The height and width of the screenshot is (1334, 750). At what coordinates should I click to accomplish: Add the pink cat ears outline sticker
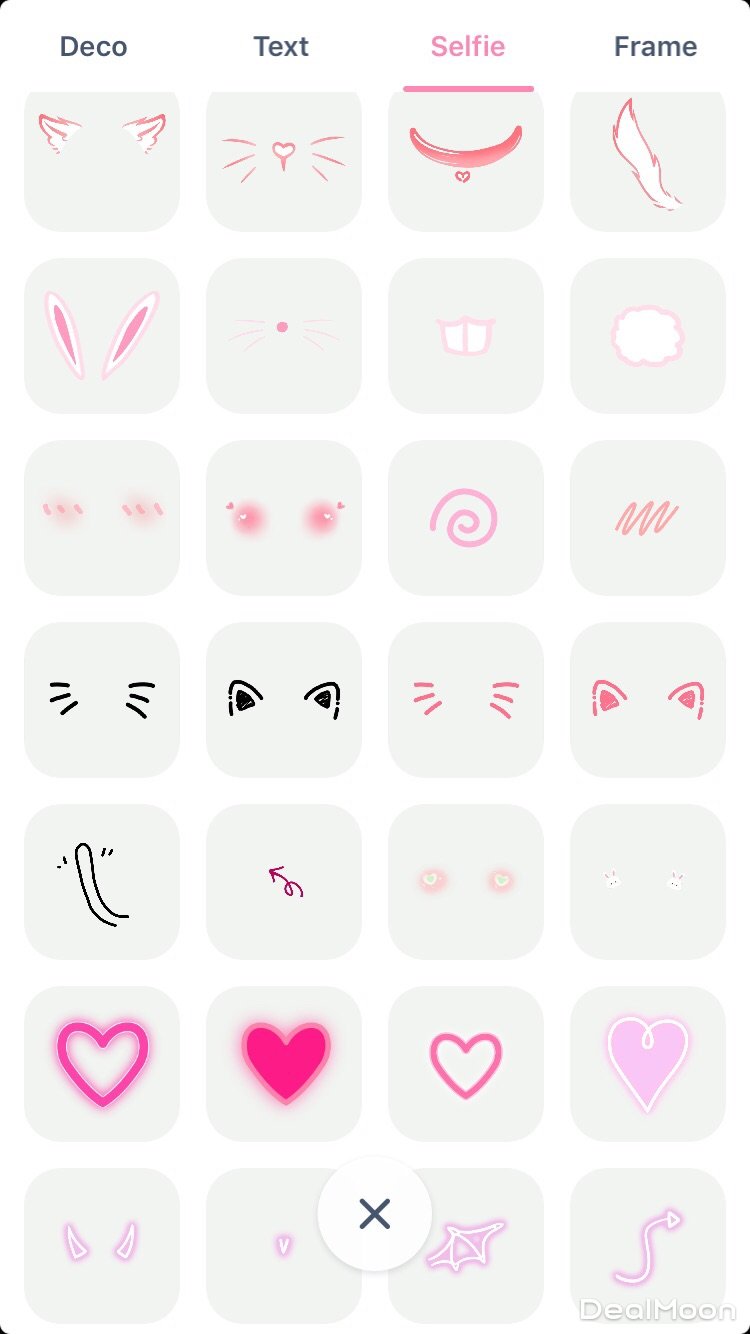pos(647,699)
